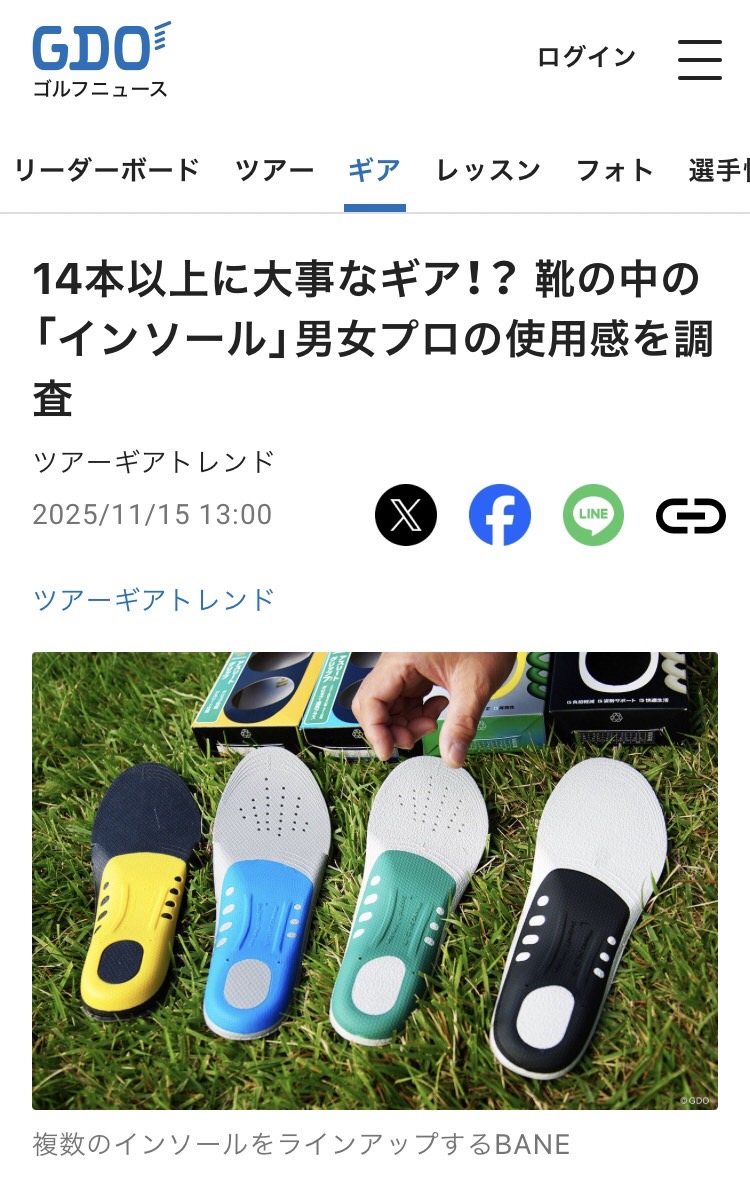Screen dimensions: 750x1195
Task: Open the レッスン tab
Action: click(x=488, y=170)
